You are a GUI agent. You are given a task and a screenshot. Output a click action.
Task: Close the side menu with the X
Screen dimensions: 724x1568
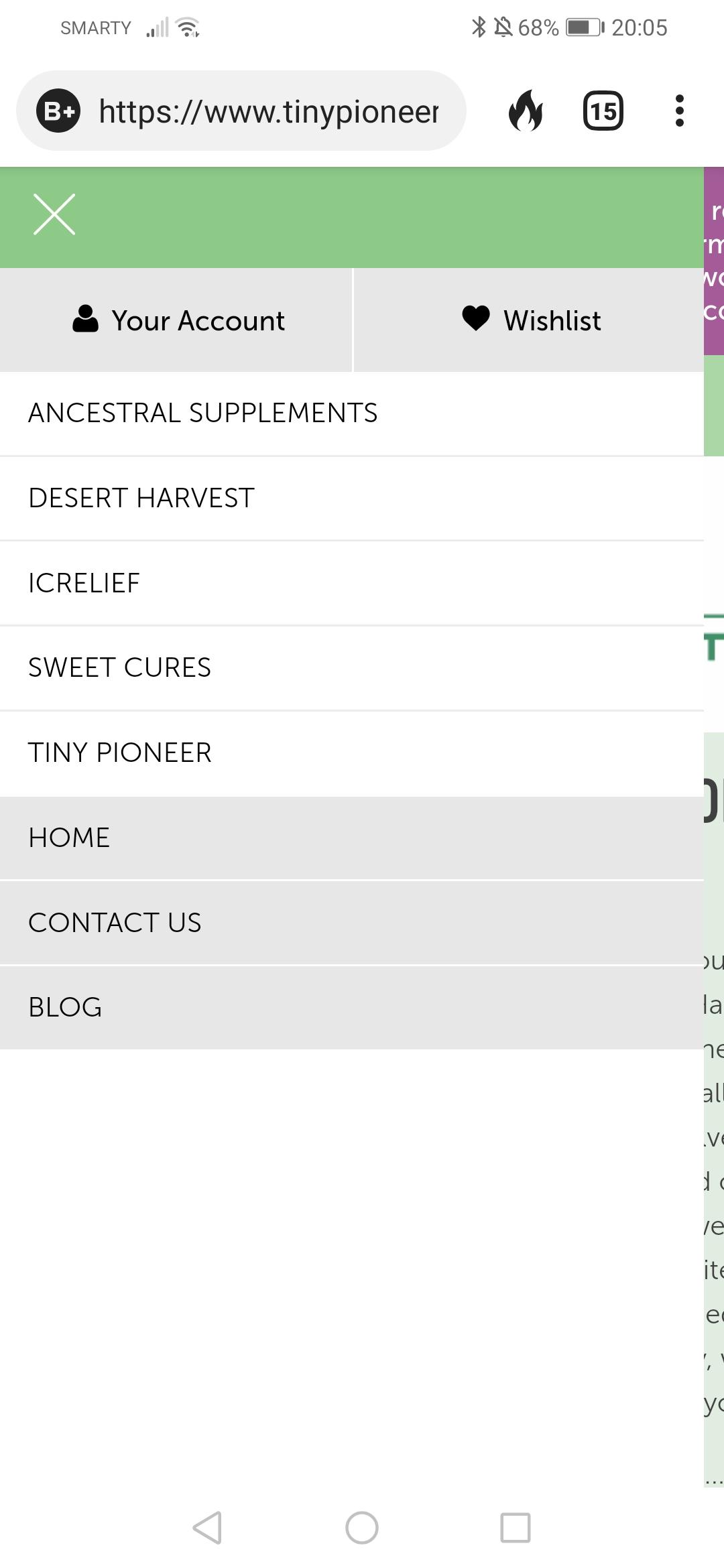coord(54,214)
